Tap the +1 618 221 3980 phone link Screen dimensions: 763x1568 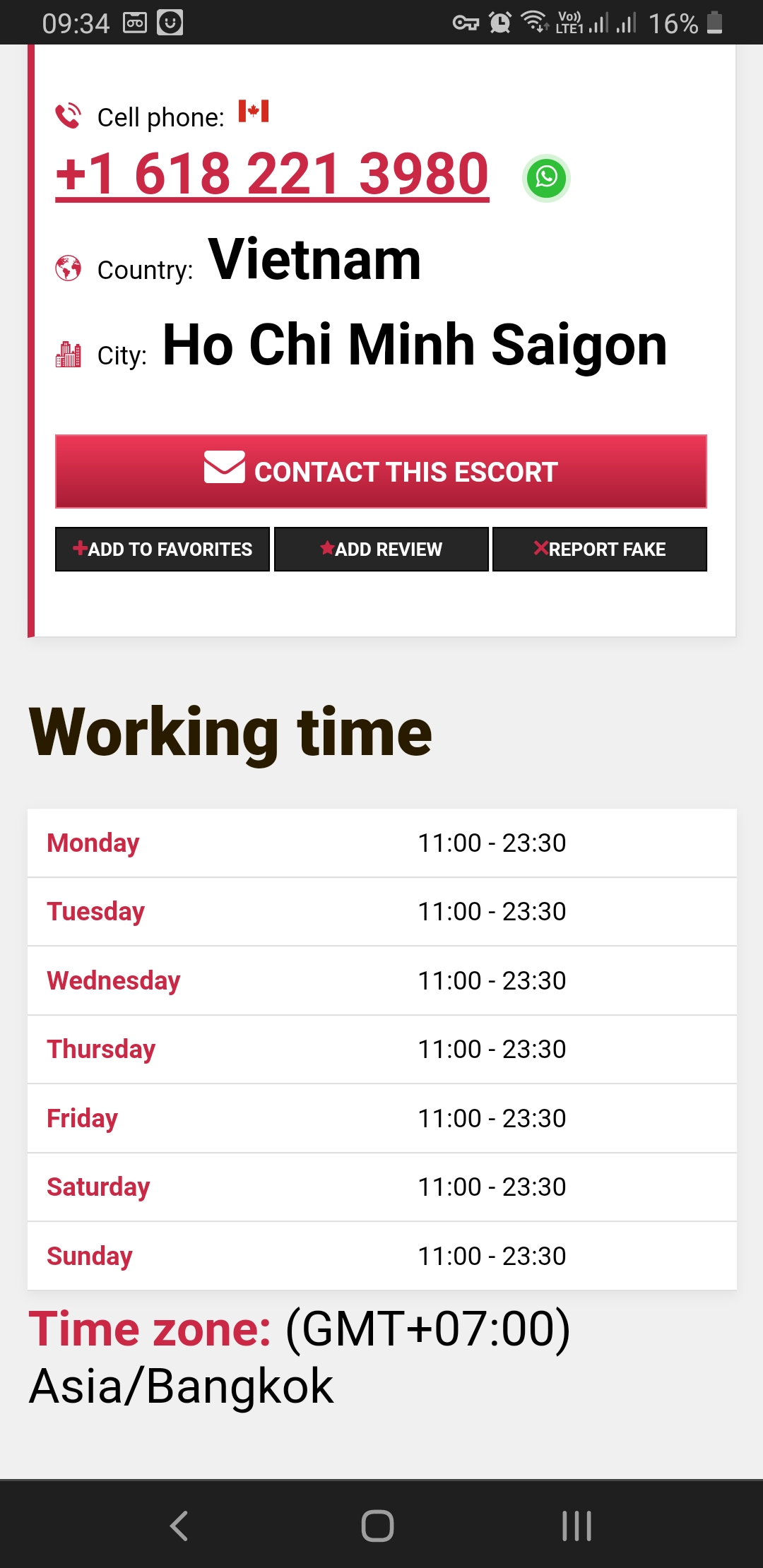click(x=272, y=174)
